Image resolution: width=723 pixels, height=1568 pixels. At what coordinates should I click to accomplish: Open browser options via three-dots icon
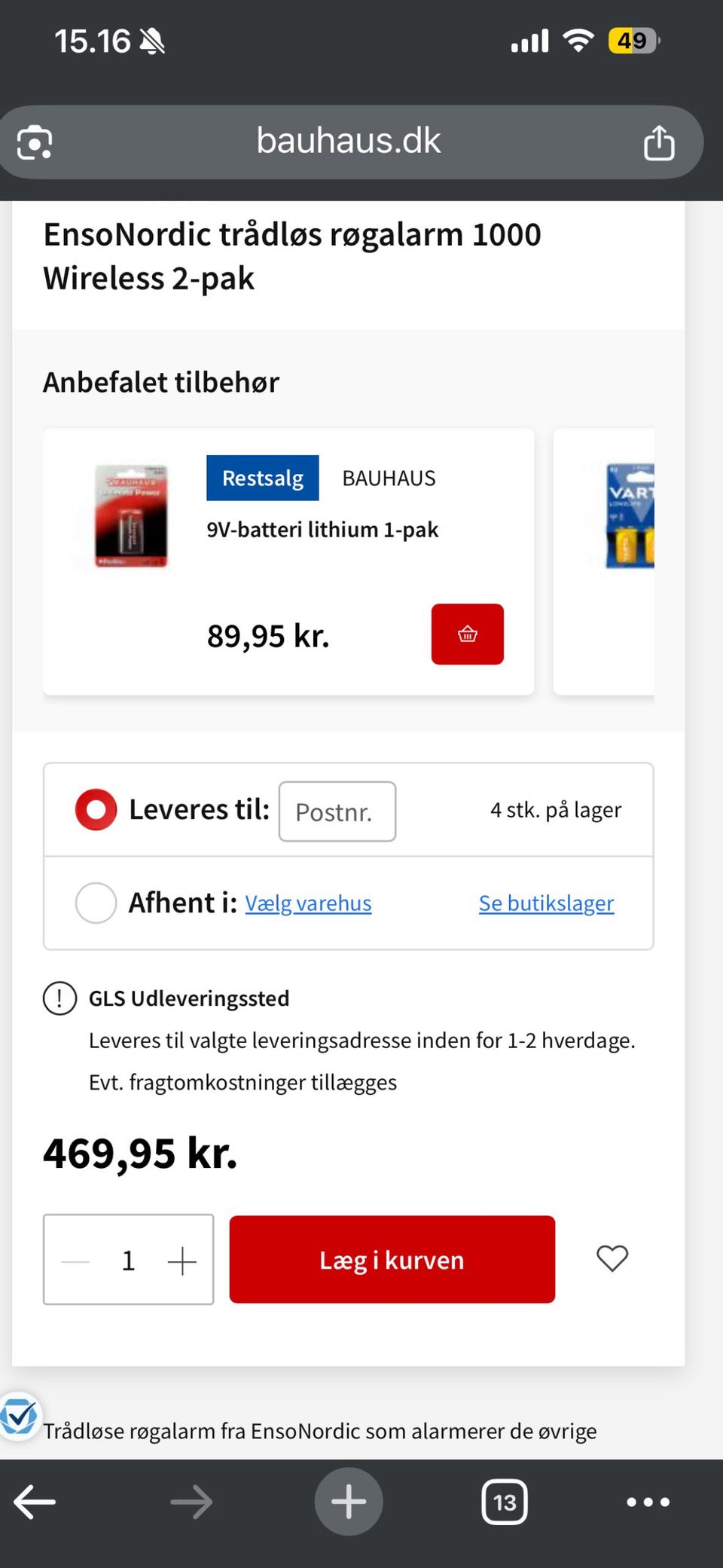[x=648, y=1502]
